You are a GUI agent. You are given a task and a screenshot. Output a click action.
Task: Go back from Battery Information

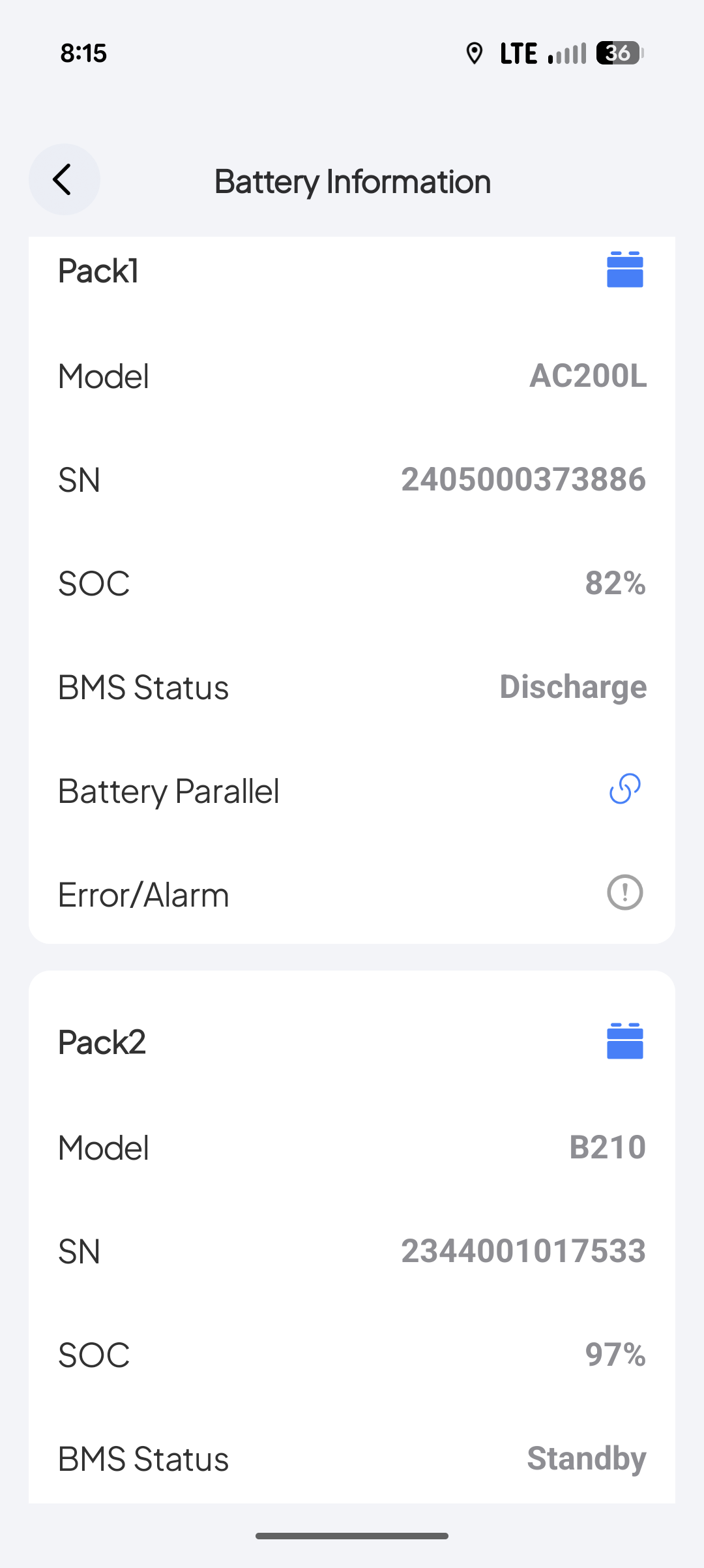pos(64,179)
